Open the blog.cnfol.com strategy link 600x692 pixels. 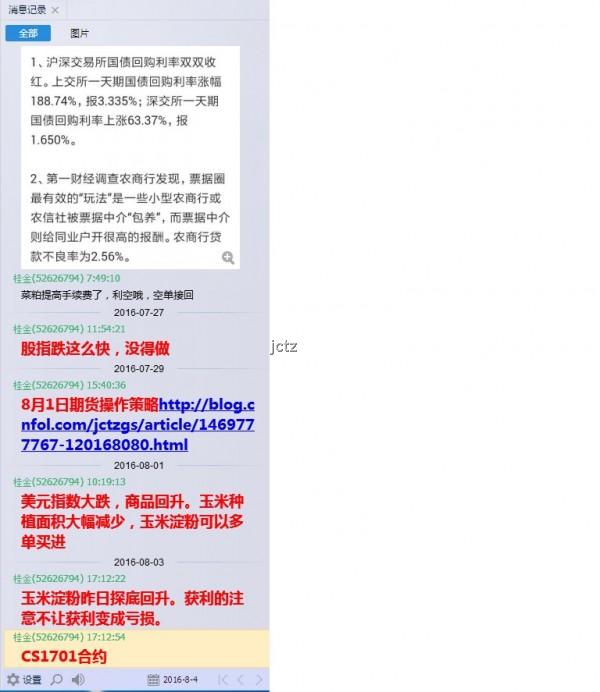[x=140, y=425]
